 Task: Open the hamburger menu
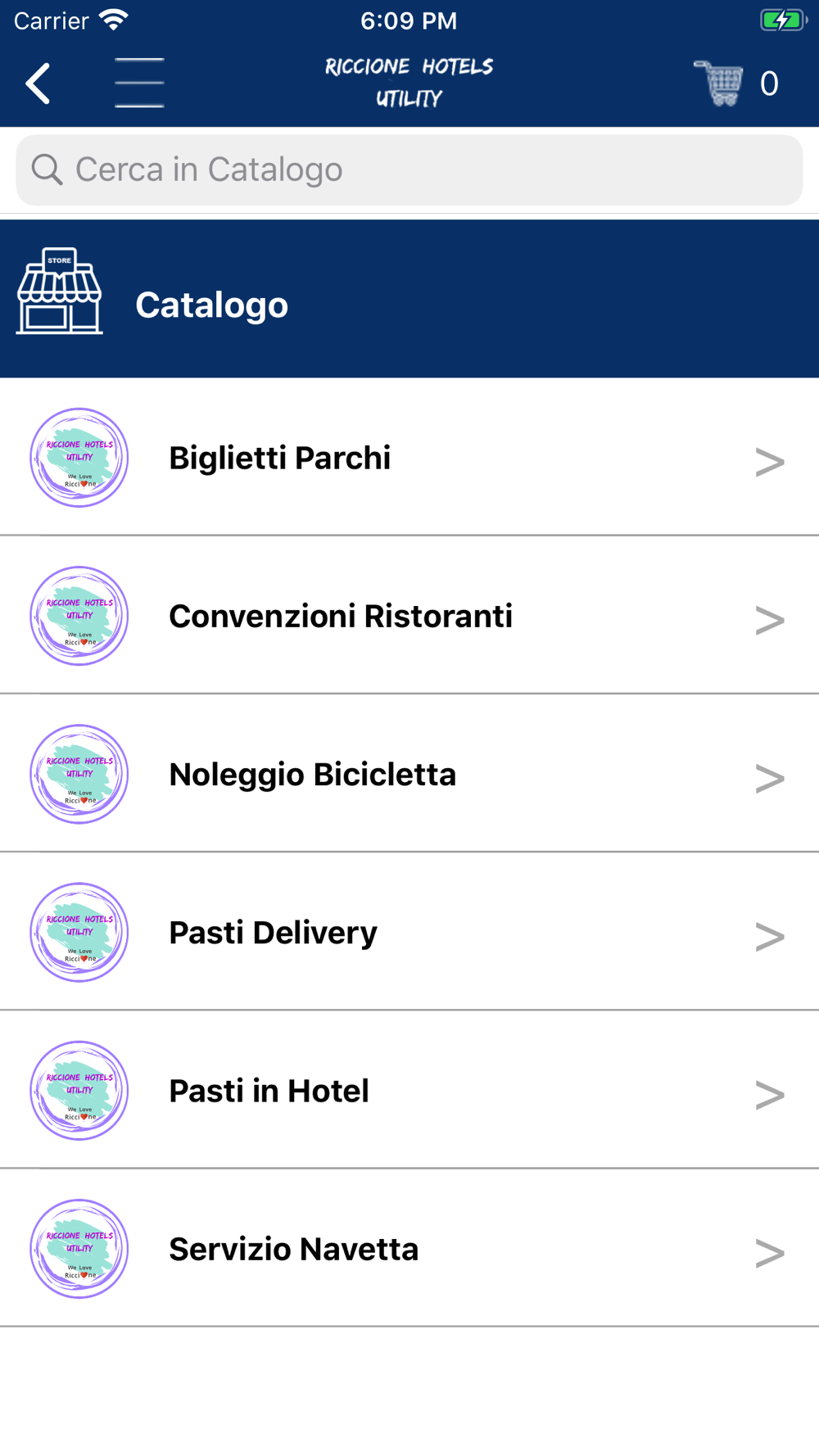(x=139, y=84)
